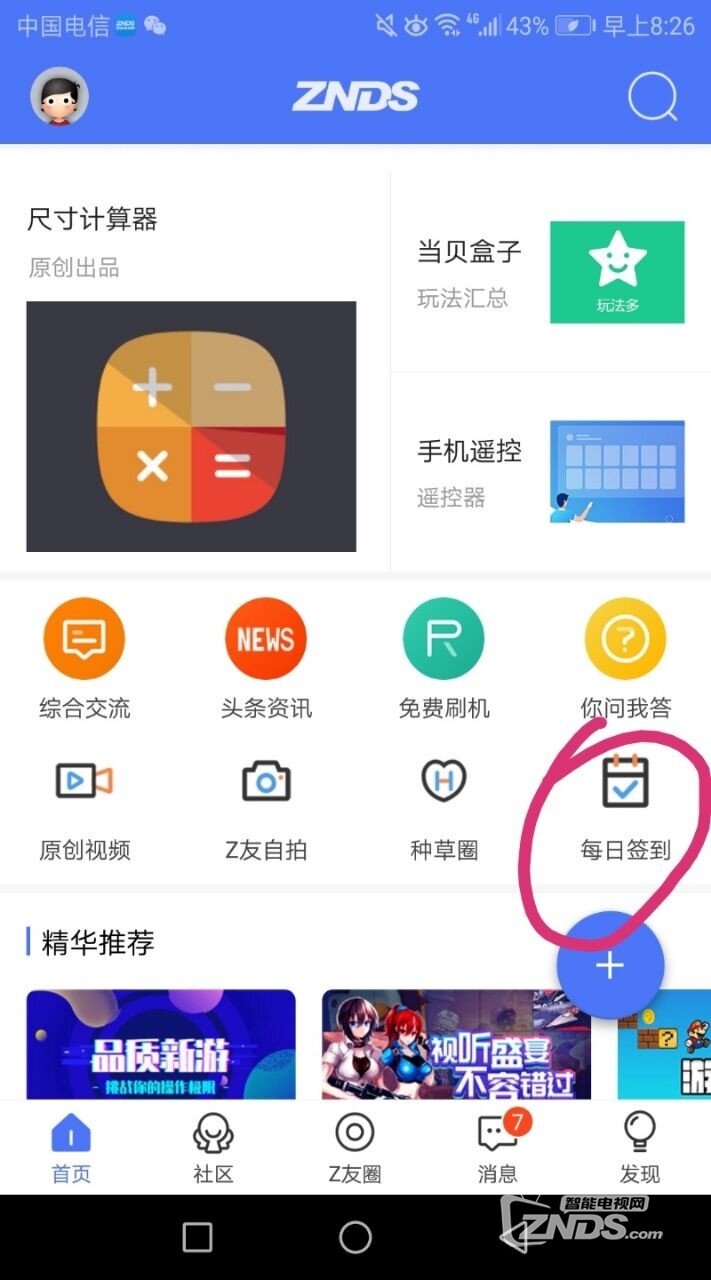Open the 手机遥控 card
This screenshot has width=711, height=1280.
tap(551, 472)
